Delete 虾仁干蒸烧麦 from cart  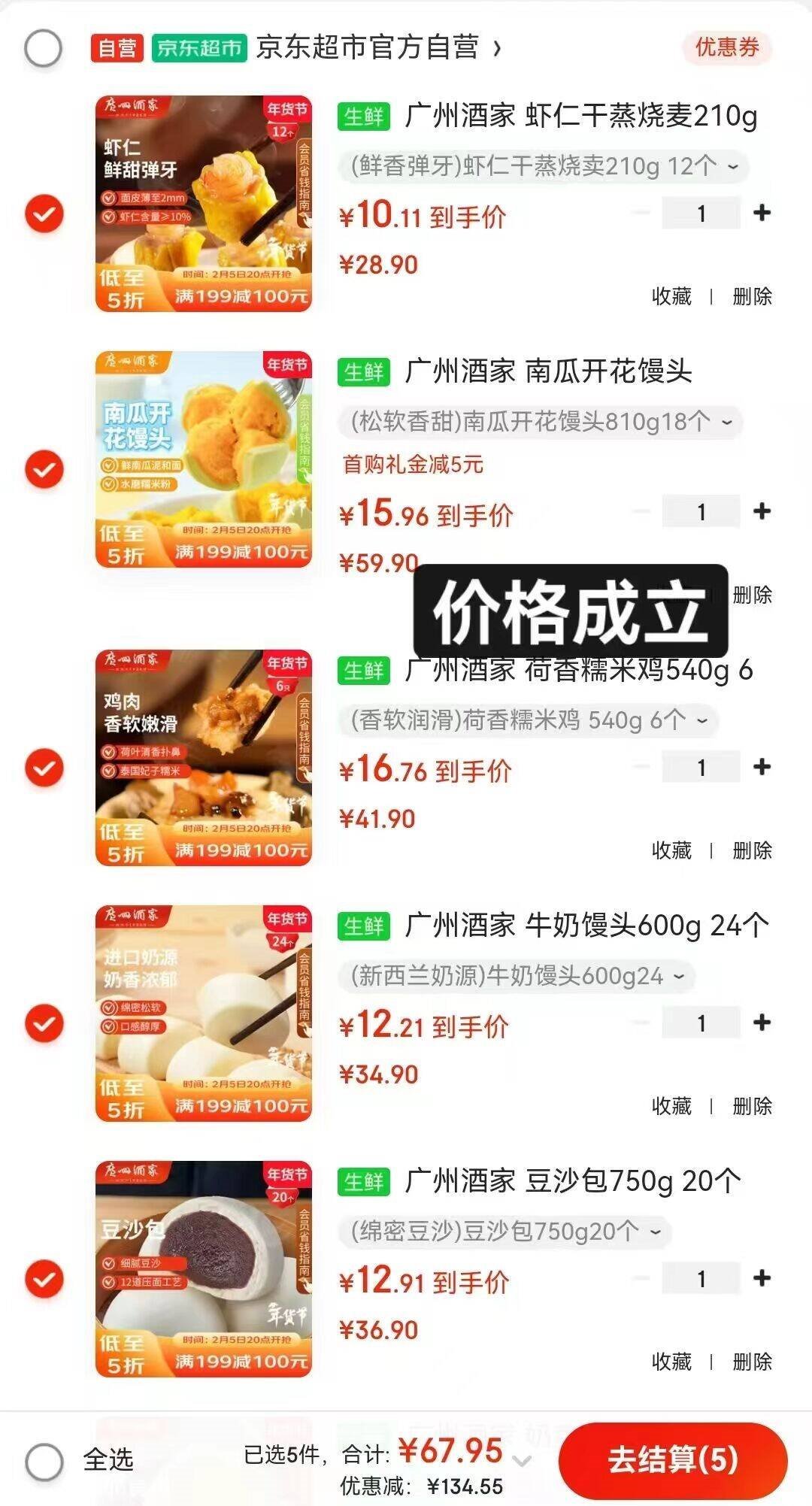click(x=752, y=296)
